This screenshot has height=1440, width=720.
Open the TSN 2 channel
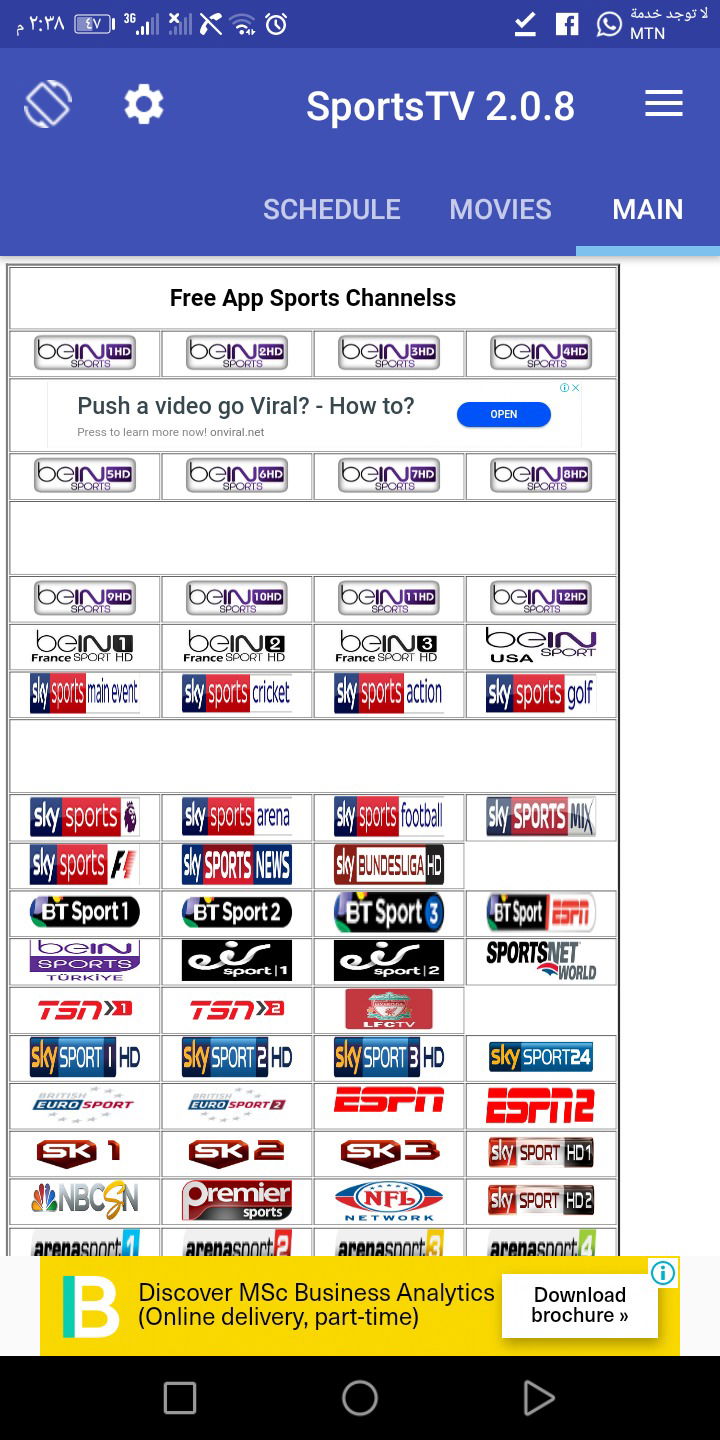pos(237,1010)
